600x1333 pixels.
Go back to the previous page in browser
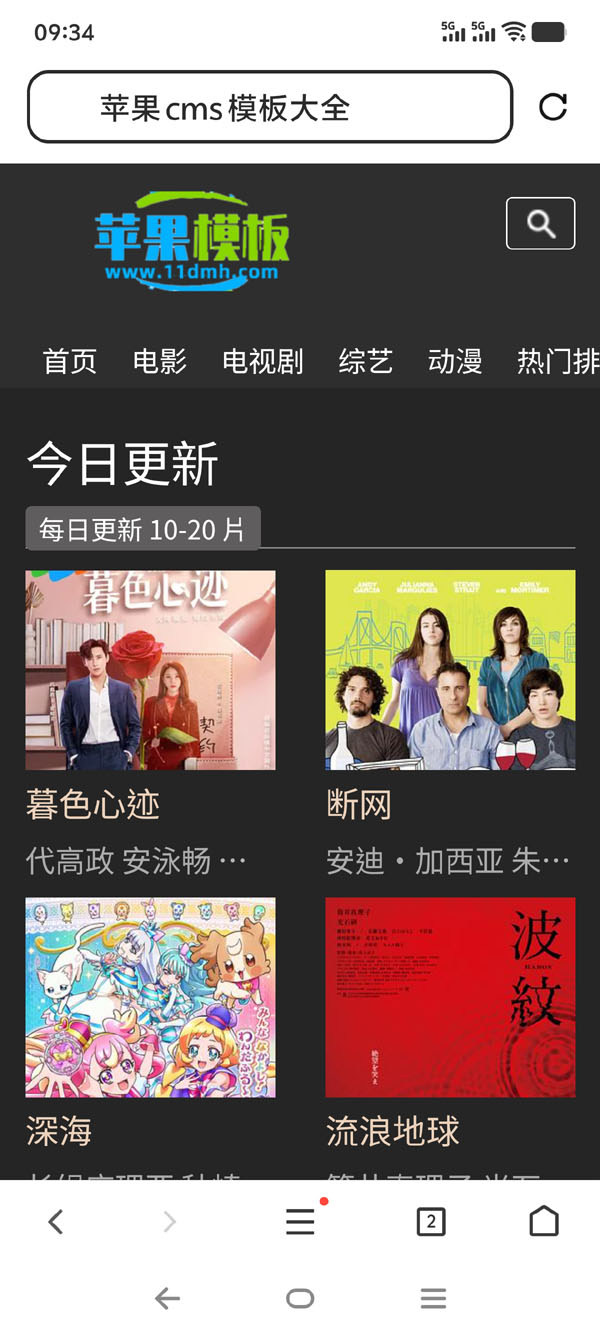click(56, 1221)
